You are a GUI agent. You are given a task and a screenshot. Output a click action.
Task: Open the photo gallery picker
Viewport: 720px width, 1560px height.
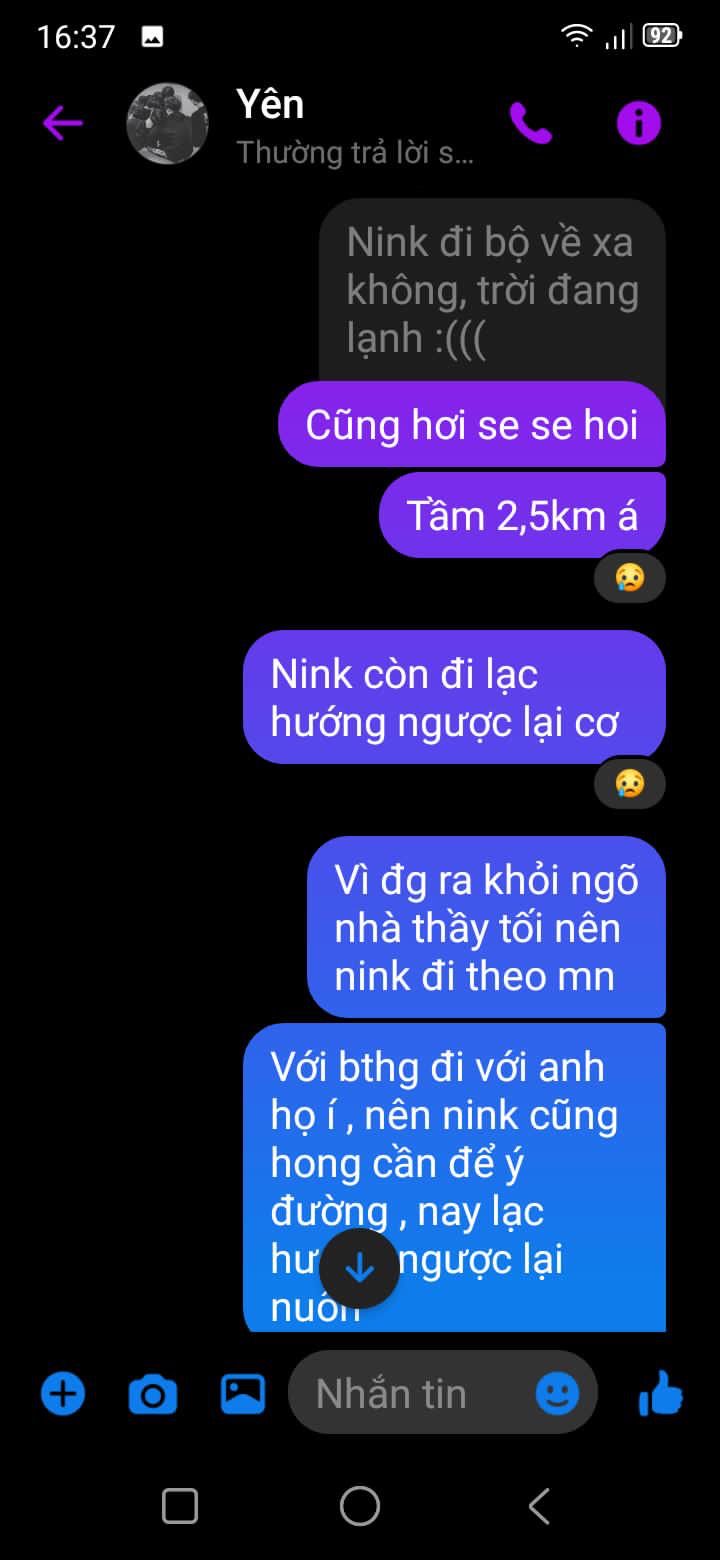click(x=243, y=1393)
